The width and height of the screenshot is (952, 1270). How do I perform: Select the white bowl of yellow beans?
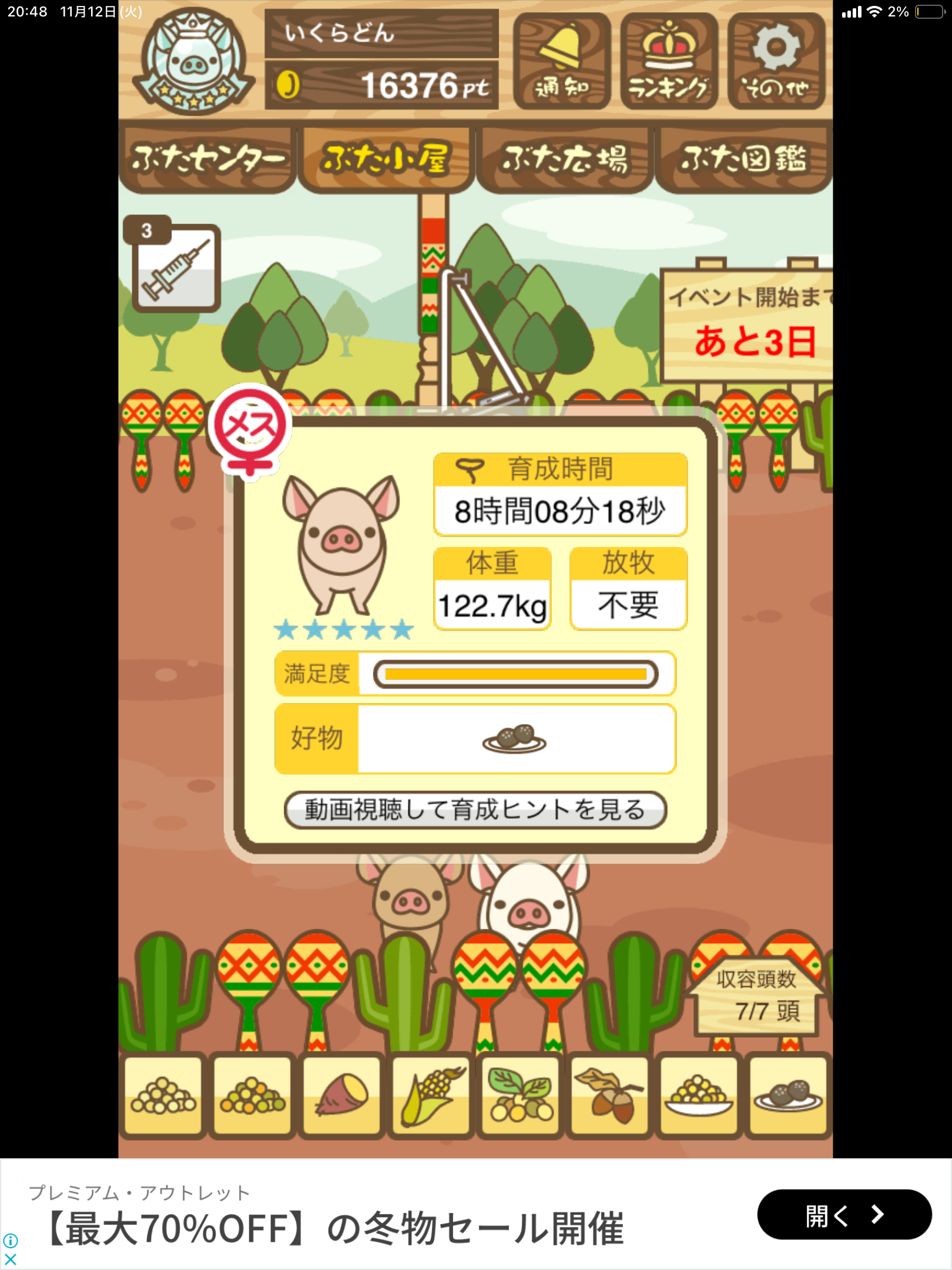(x=699, y=1095)
